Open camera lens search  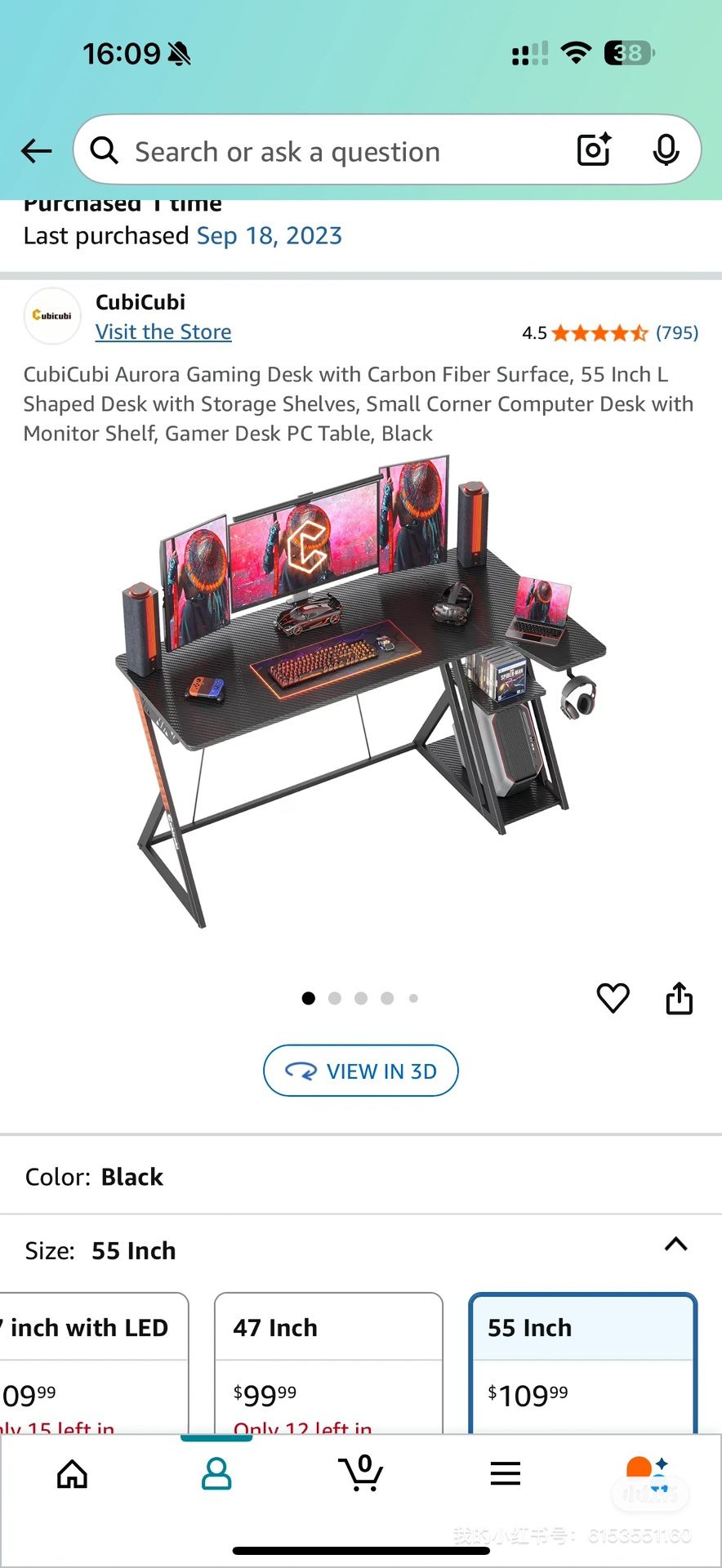594,150
